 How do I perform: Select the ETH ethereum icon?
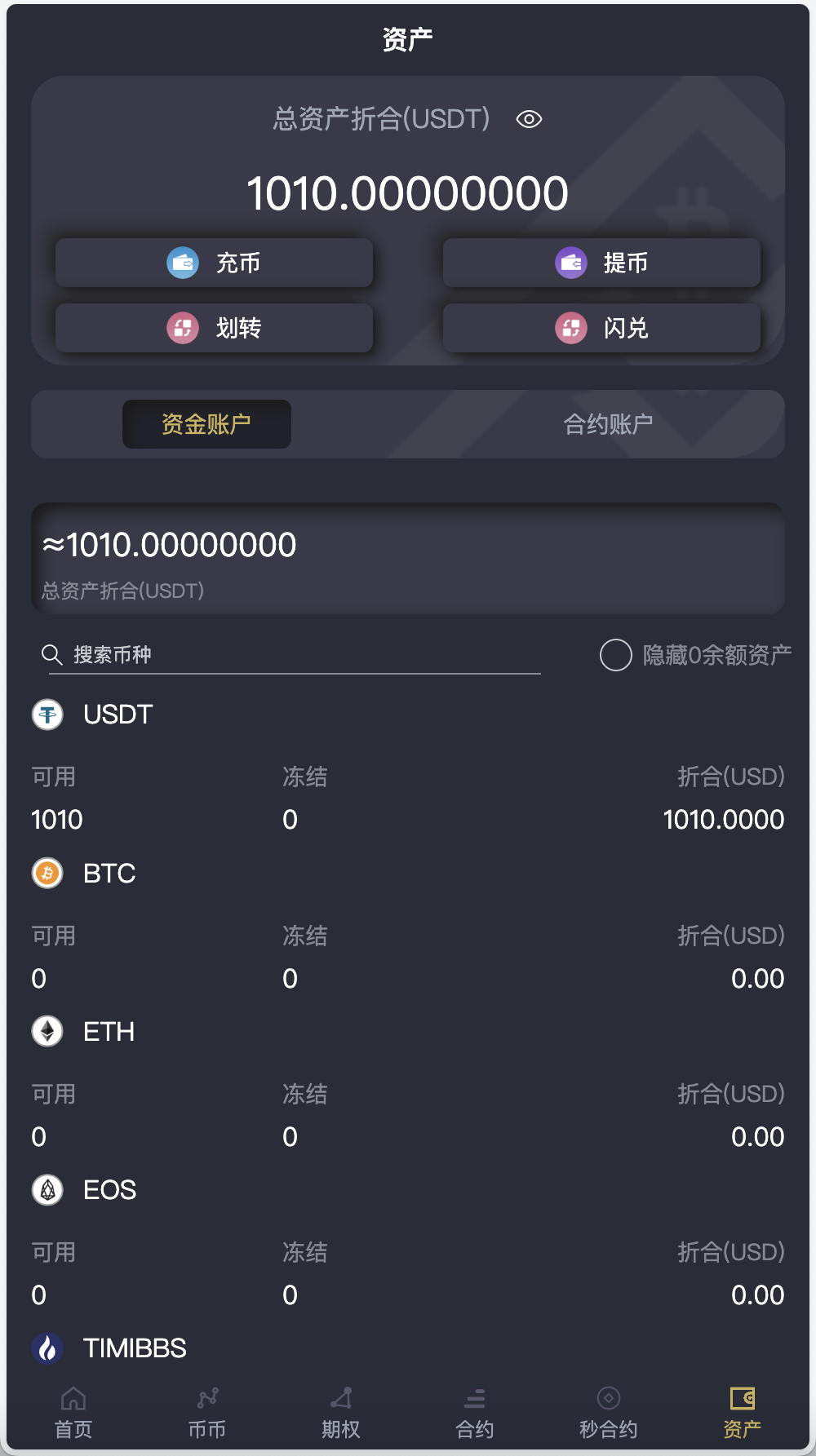[47, 1030]
